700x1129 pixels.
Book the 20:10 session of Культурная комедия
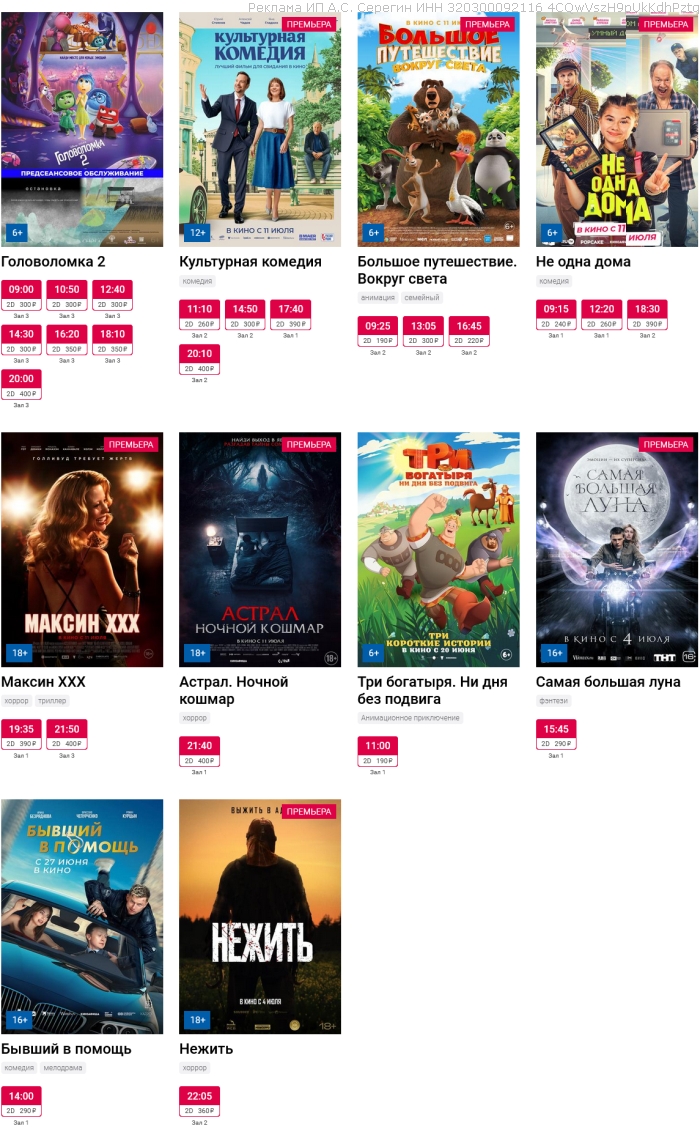199,360
